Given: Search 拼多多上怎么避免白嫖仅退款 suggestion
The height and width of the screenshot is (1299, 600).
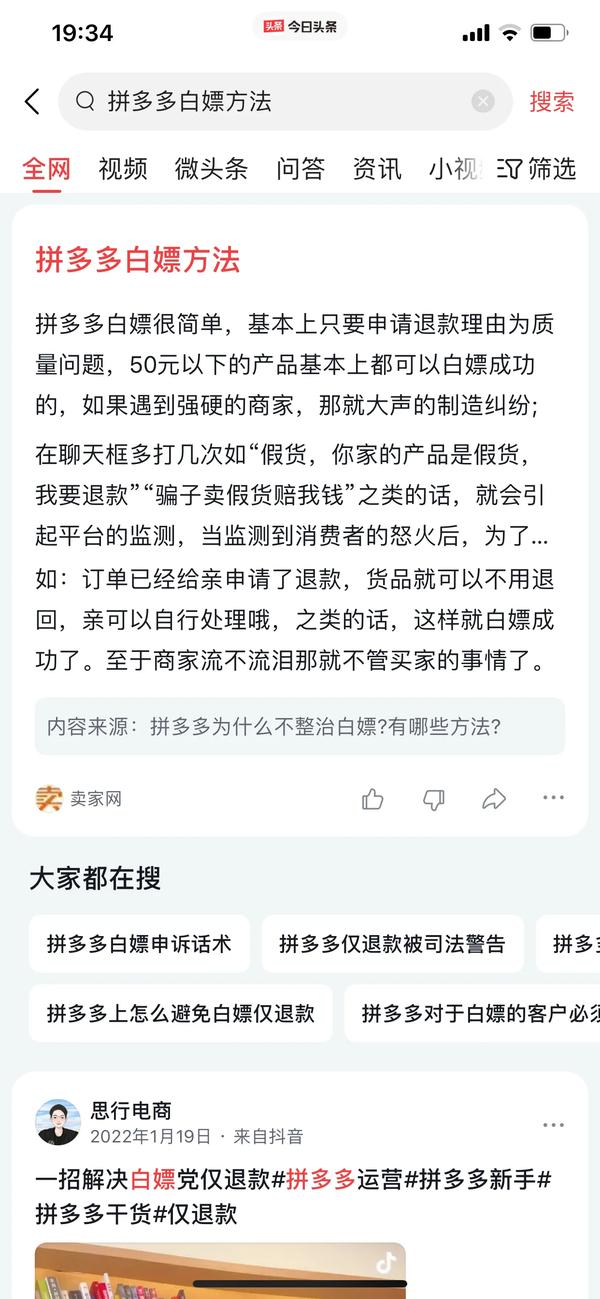Looking at the screenshot, I should pyautogui.click(x=180, y=1013).
